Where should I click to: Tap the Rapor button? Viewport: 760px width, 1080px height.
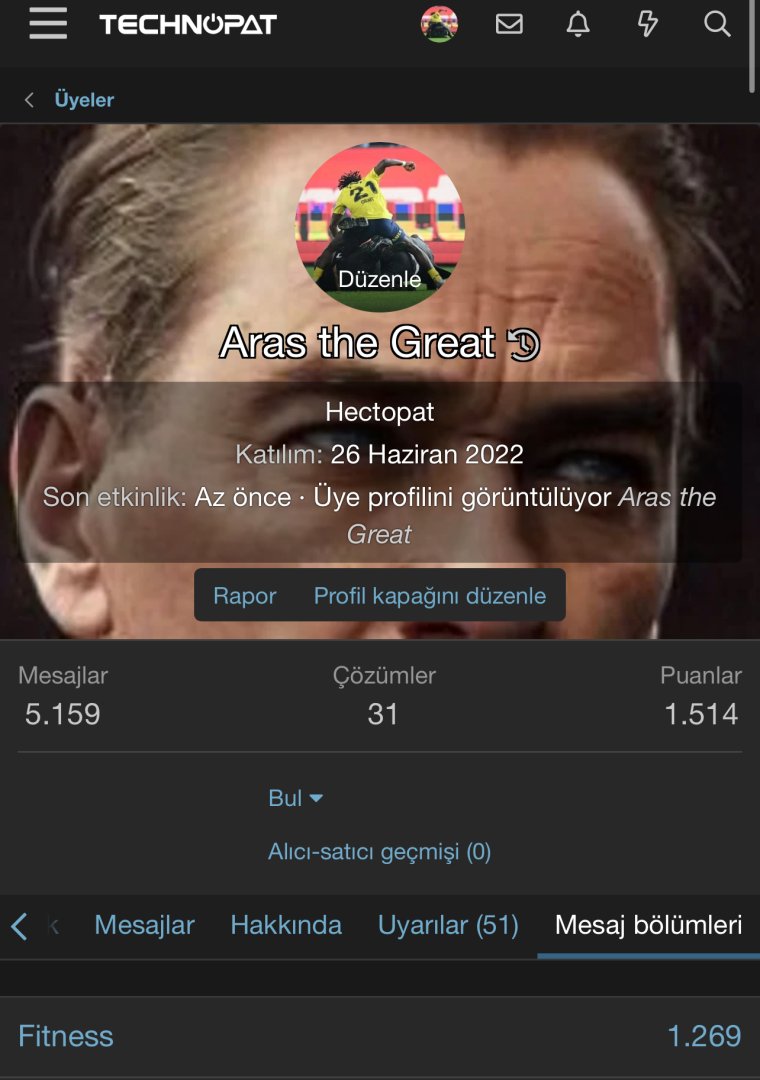click(245, 596)
